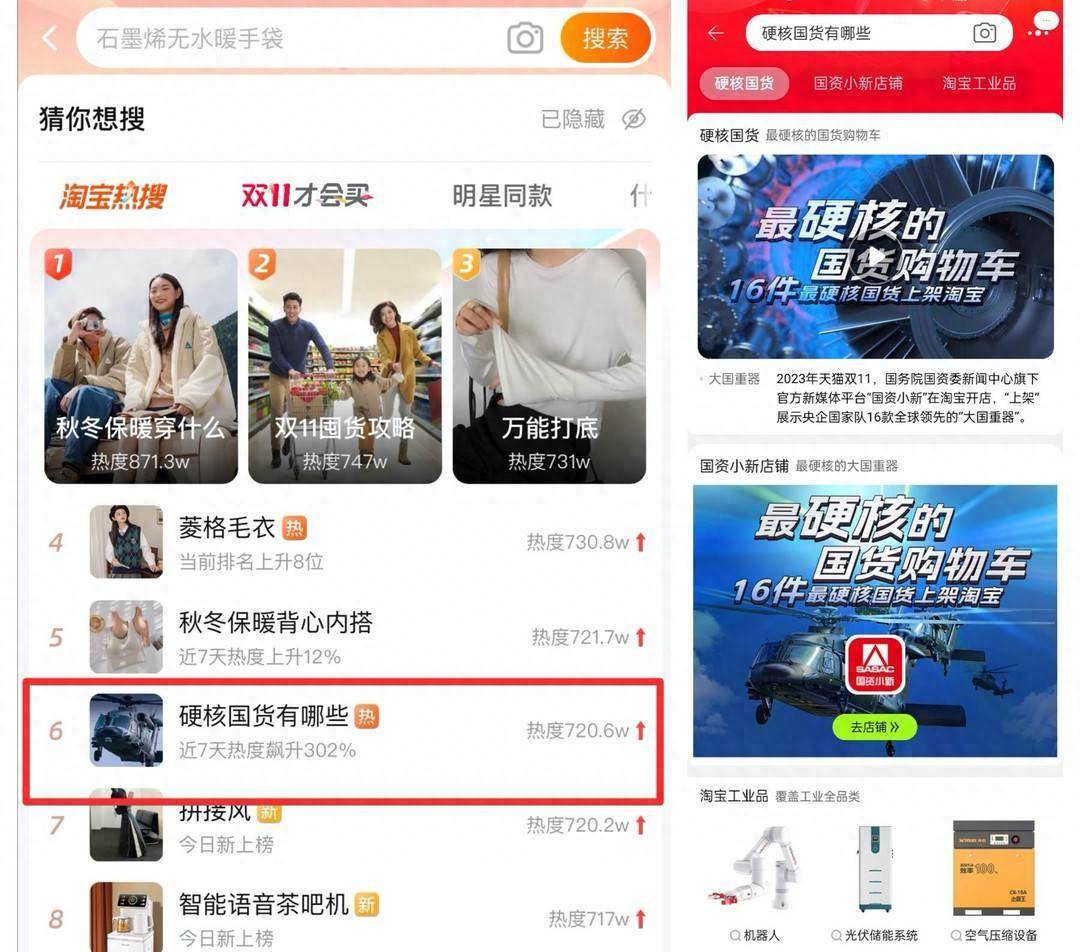Tap the green 去店铺 button
Screen dimensions: 1080x952
[874, 727]
